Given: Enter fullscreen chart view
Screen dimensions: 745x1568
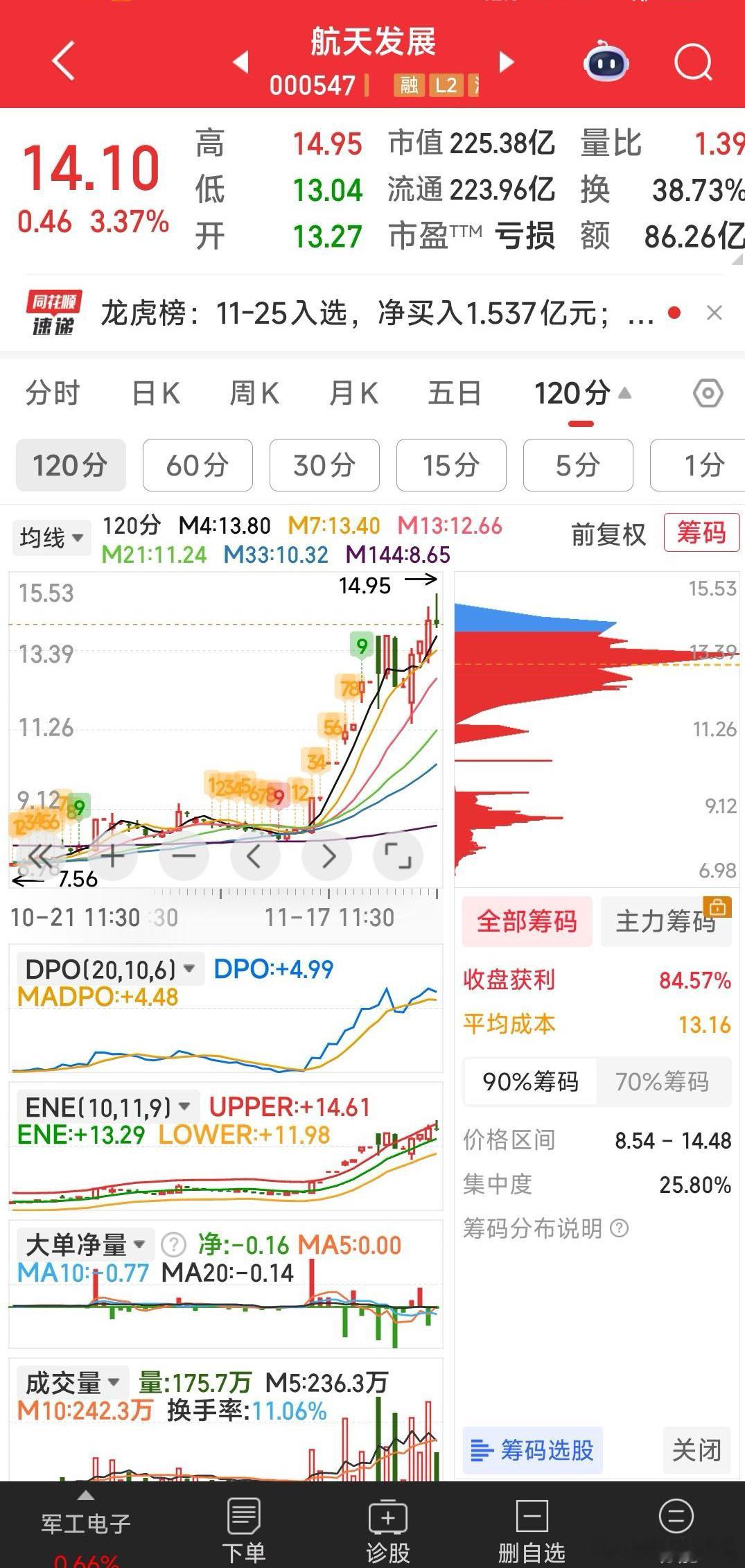Looking at the screenshot, I should (x=398, y=857).
